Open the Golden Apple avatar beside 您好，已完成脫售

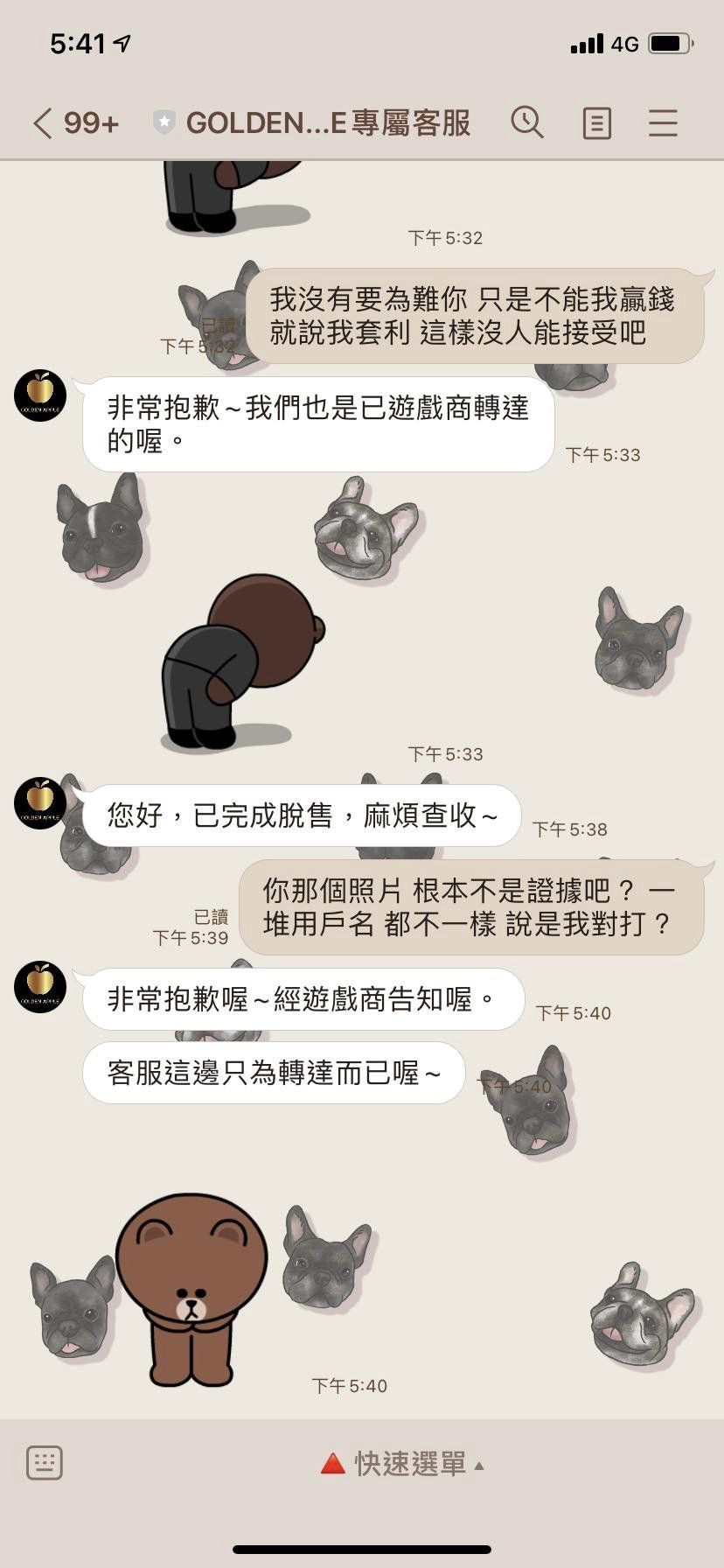40,803
